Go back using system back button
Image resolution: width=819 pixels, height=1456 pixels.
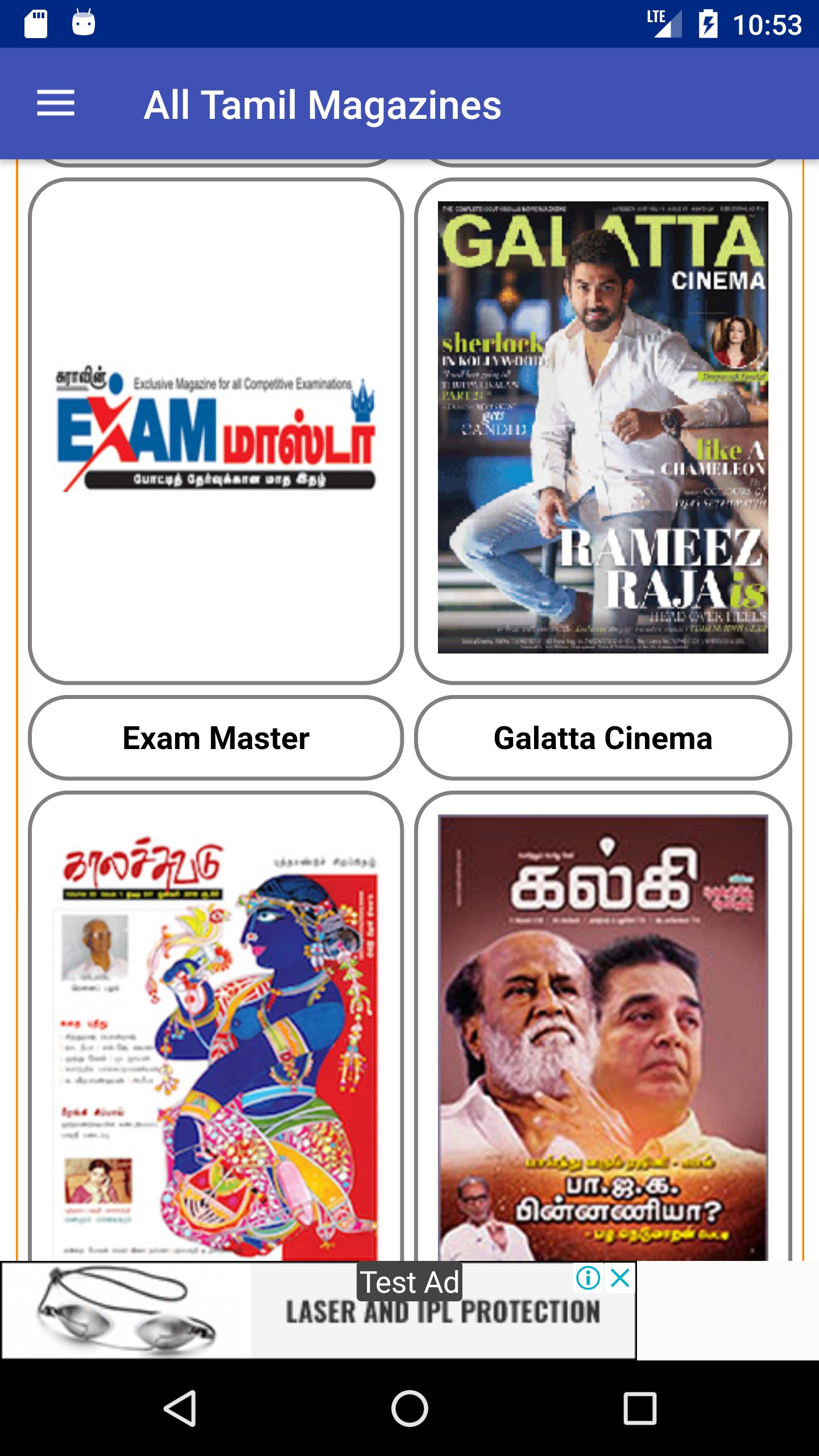[x=180, y=1408]
